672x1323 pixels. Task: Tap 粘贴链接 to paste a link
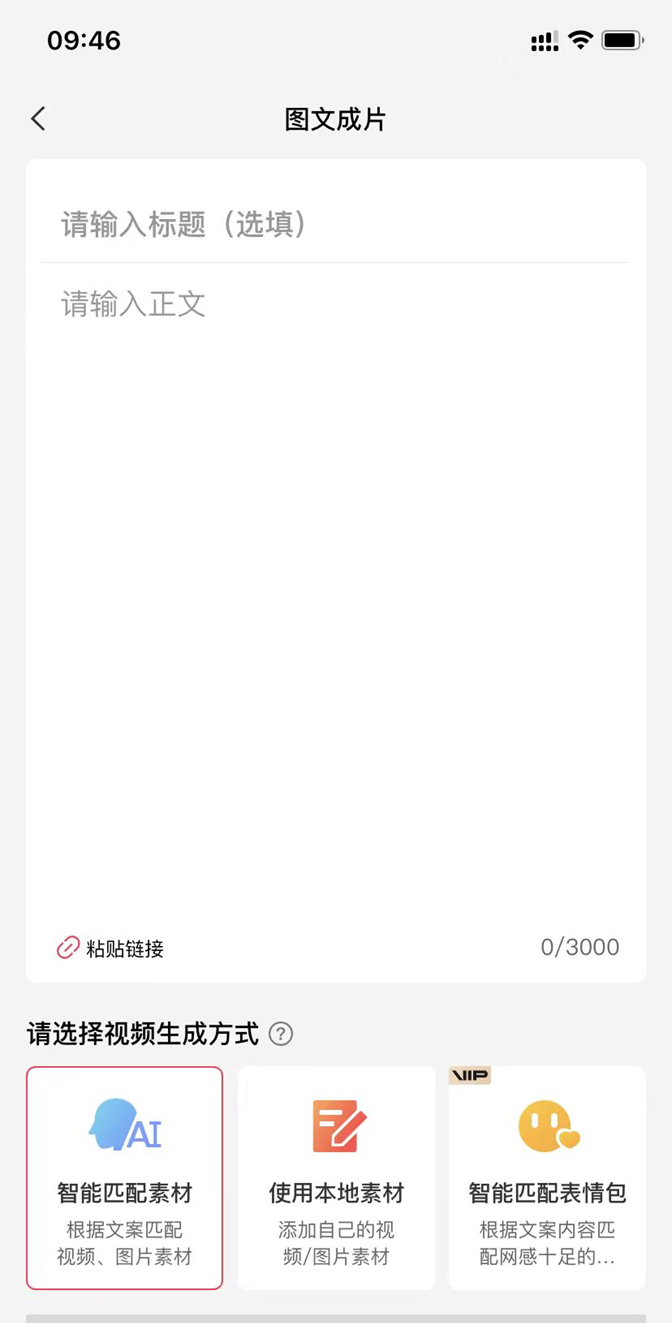pyautogui.click(x=110, y=948)
